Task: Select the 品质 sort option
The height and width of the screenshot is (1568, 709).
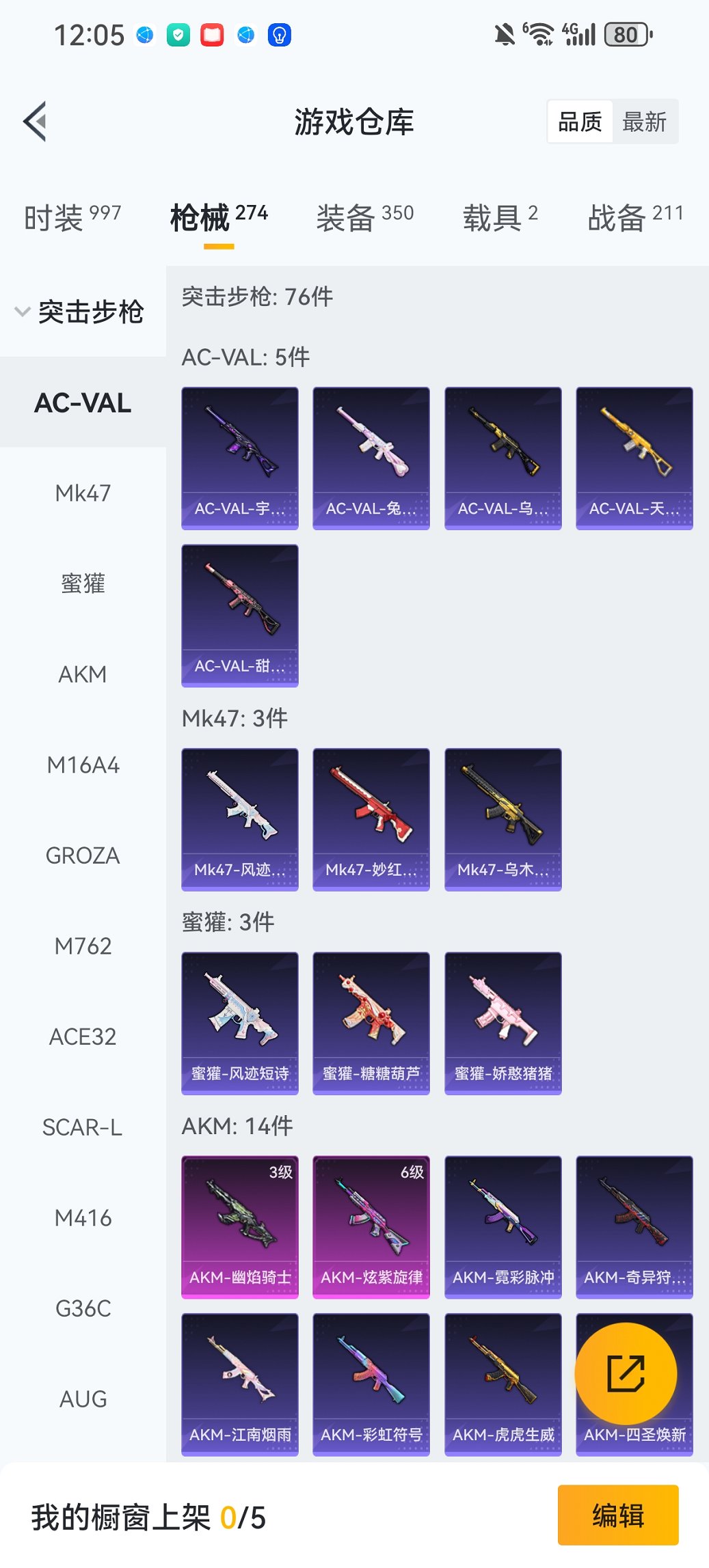Action: click(x=580, y=121)
